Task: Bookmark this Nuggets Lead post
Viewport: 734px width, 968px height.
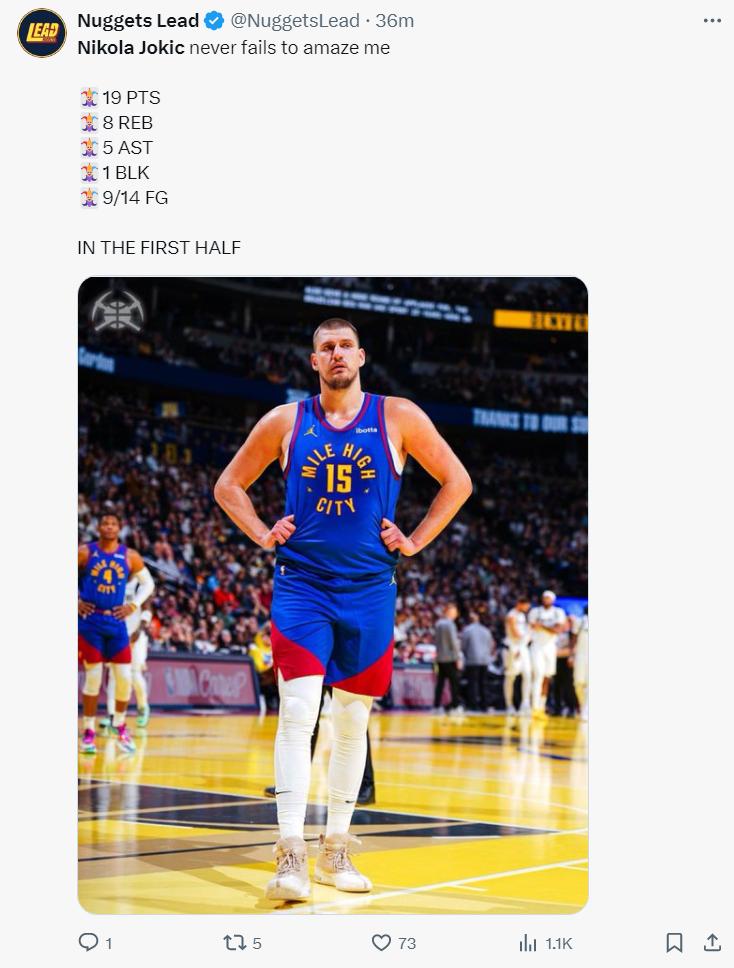Action: pyautogui.click(x=675, y=942)
